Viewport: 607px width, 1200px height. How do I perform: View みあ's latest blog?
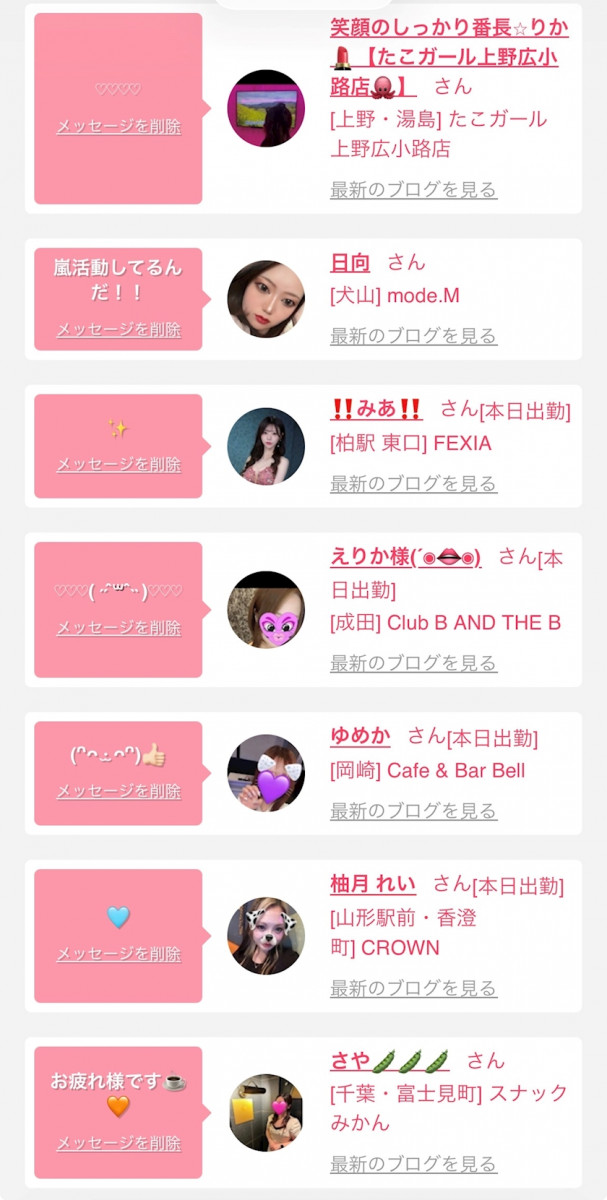413,484
